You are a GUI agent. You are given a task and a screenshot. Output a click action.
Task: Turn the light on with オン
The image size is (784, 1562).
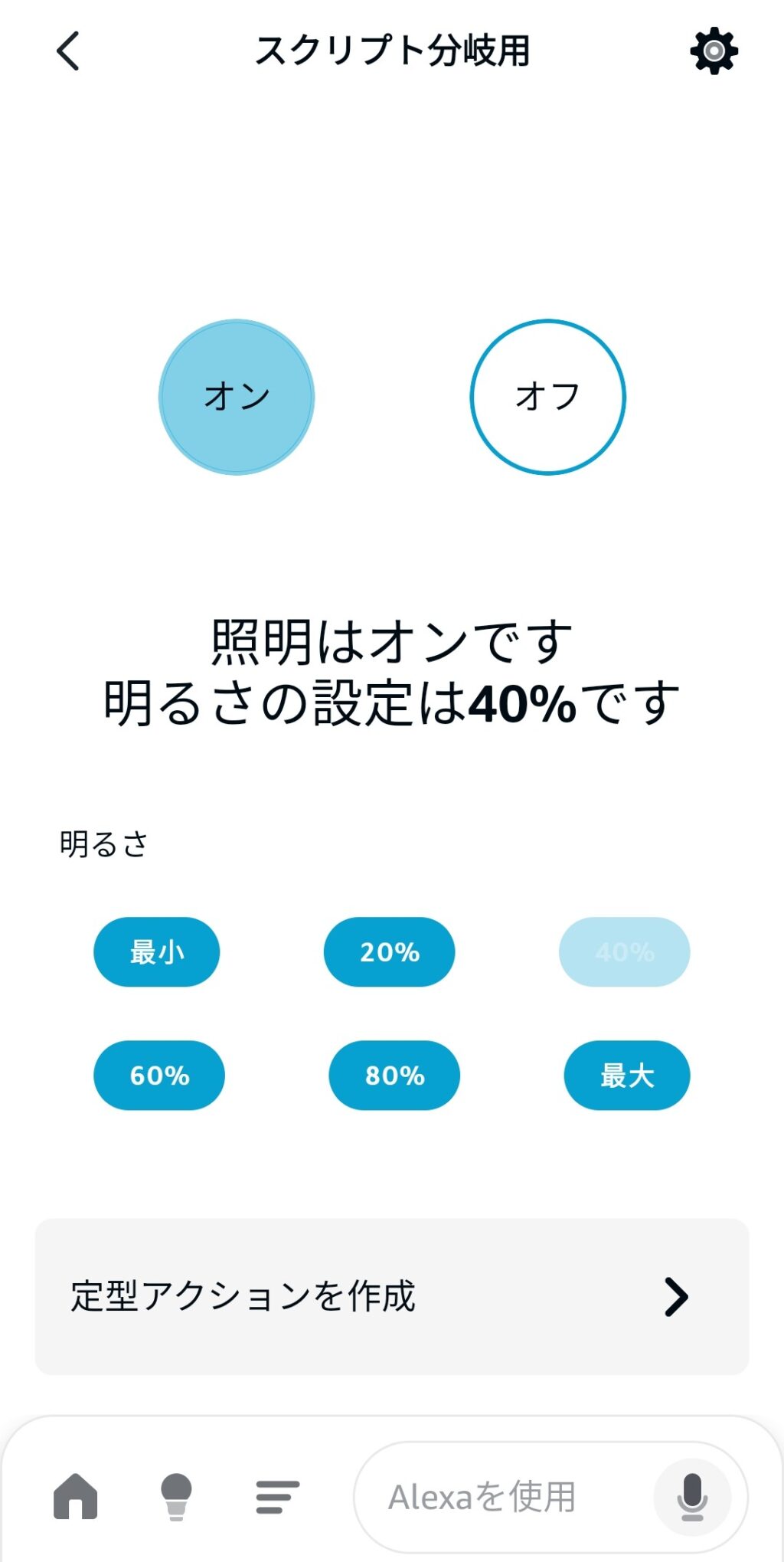(x=237, y=397)
